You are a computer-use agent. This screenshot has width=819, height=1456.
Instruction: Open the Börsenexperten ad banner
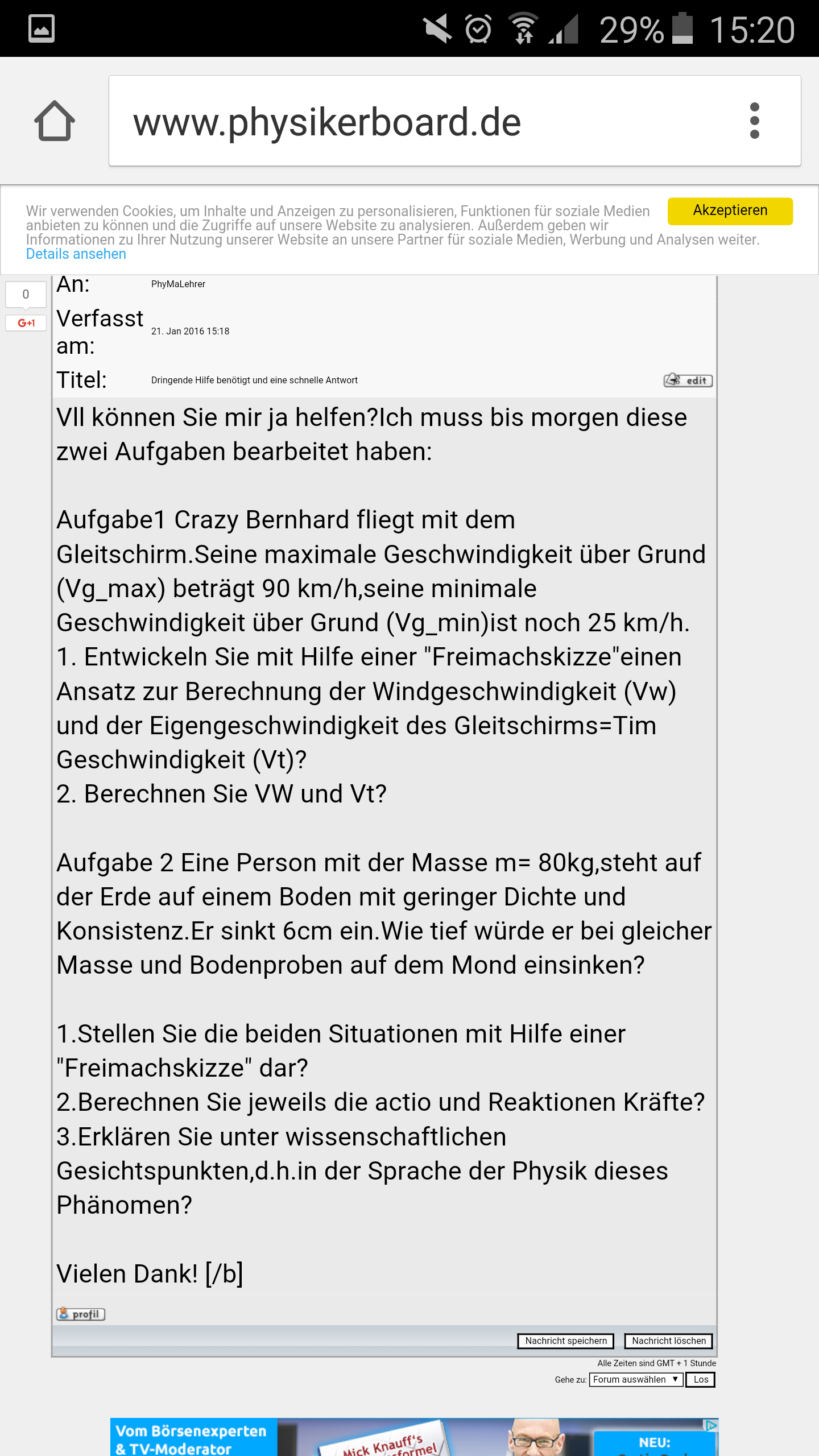(414, 1437)
